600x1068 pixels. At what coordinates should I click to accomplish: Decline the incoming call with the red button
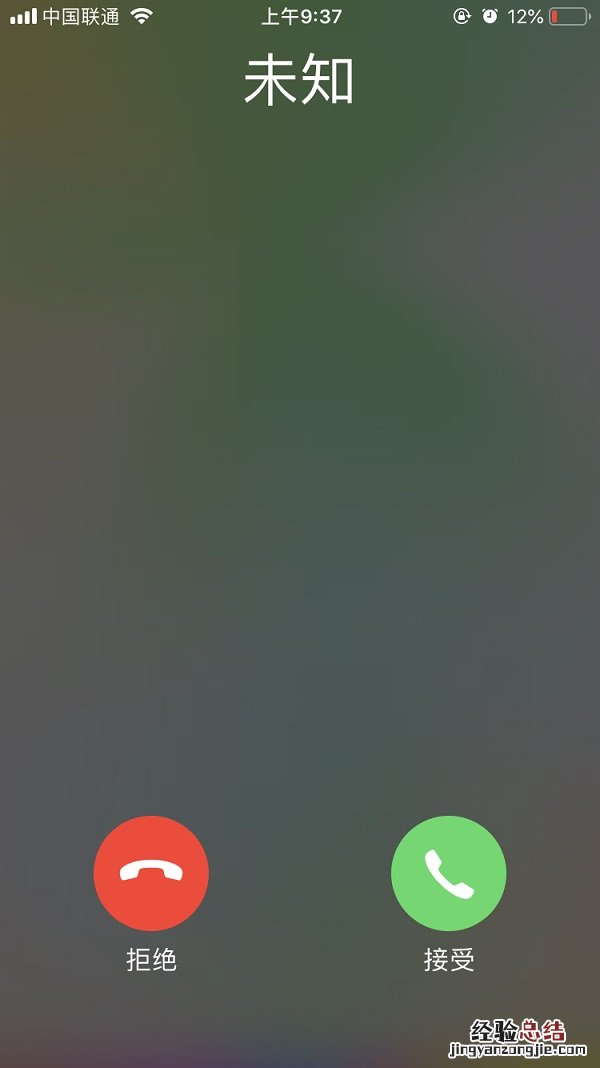click(151, 873)
